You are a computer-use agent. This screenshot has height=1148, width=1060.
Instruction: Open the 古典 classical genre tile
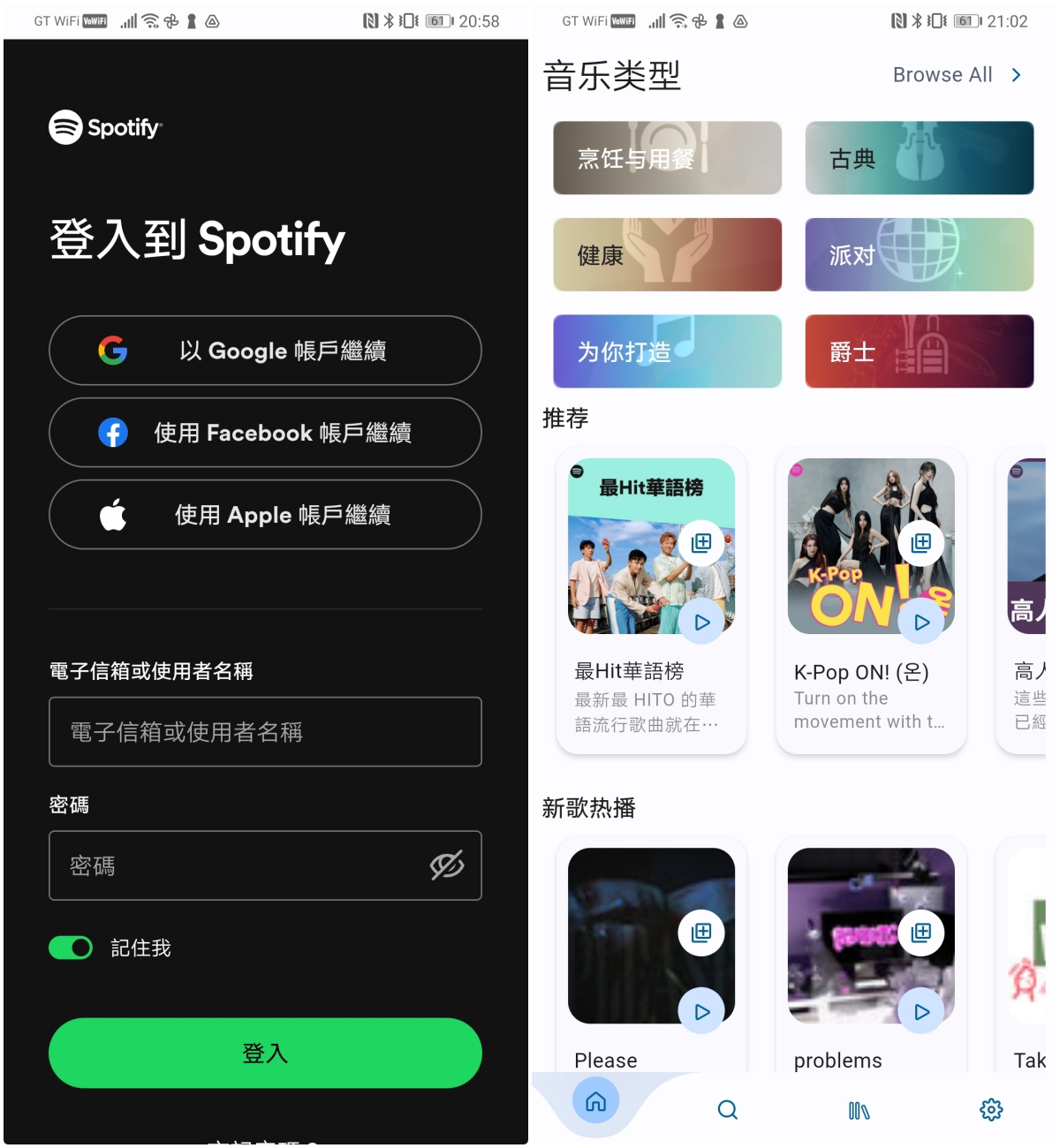(x=919, y=158)
